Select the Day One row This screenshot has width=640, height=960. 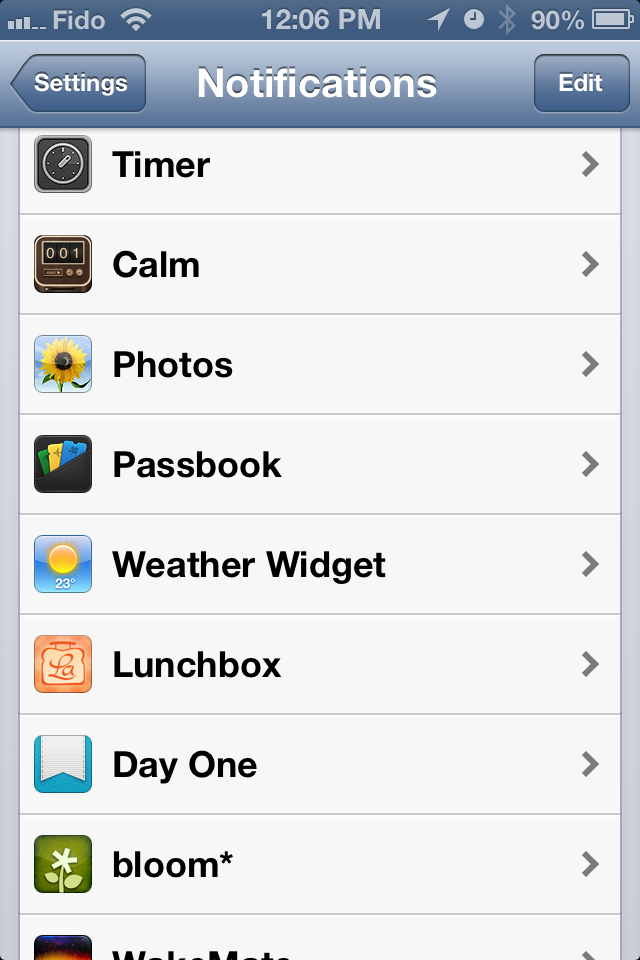tap(320, 765)
